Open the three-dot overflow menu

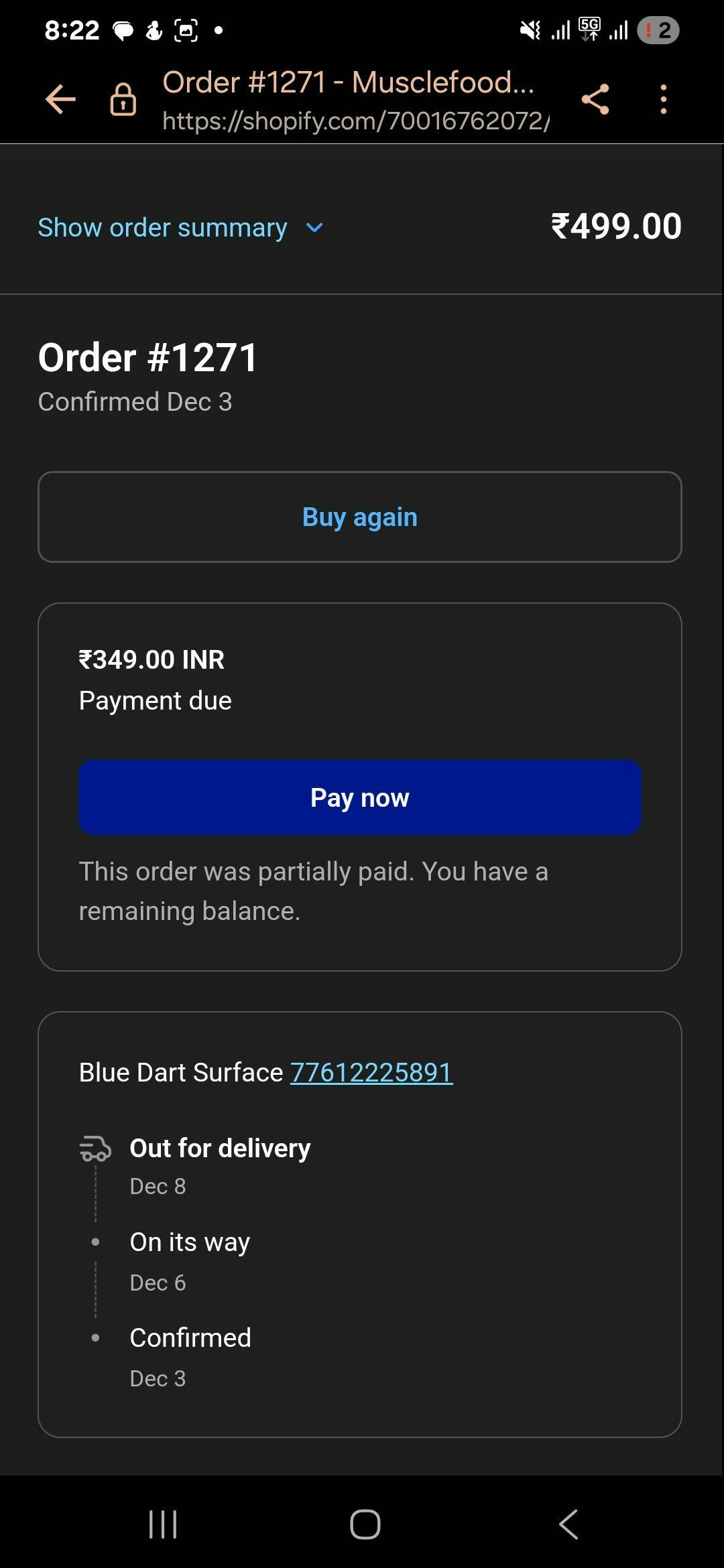click(x=663, y=100)
